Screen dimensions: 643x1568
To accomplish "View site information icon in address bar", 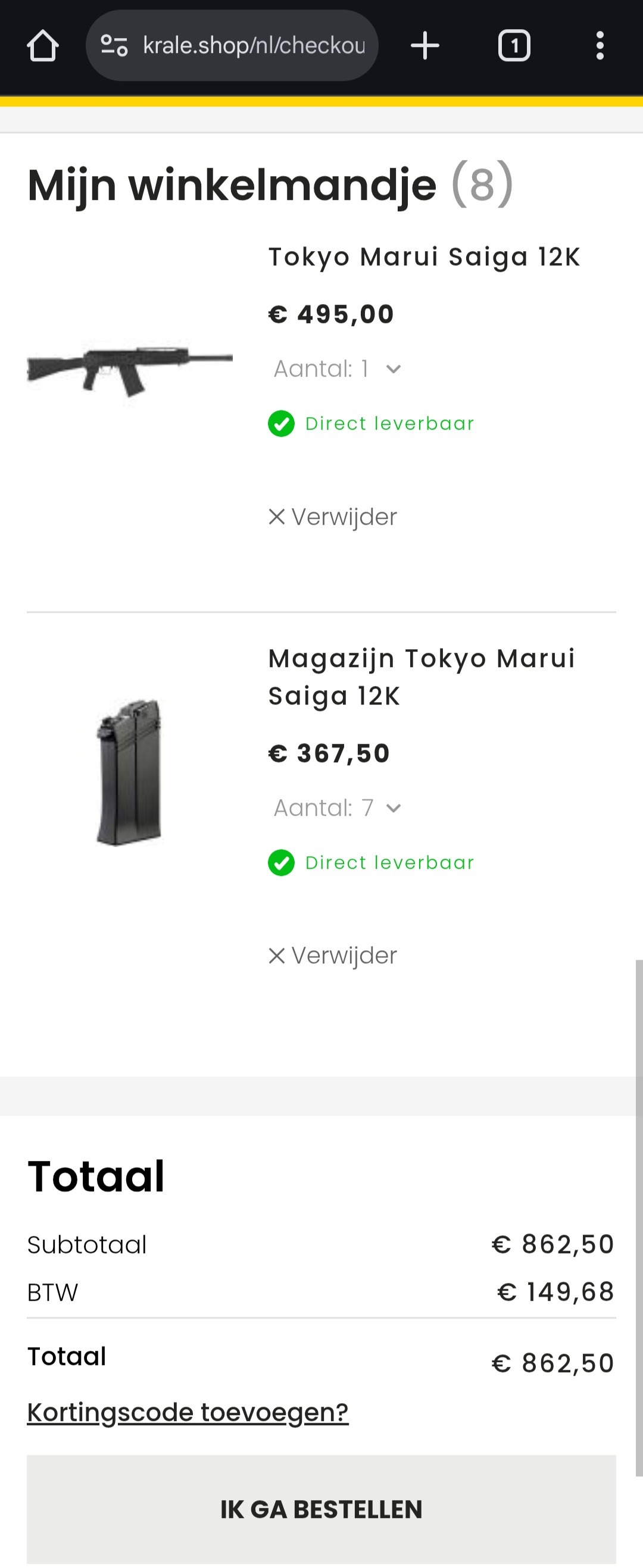I will [x=114, y=46].
